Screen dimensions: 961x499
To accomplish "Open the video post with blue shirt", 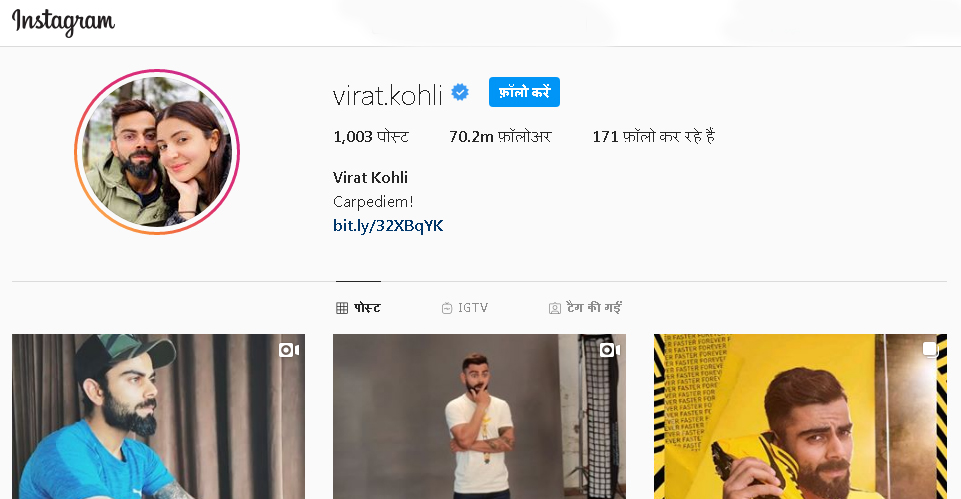I will coord(158,417).
